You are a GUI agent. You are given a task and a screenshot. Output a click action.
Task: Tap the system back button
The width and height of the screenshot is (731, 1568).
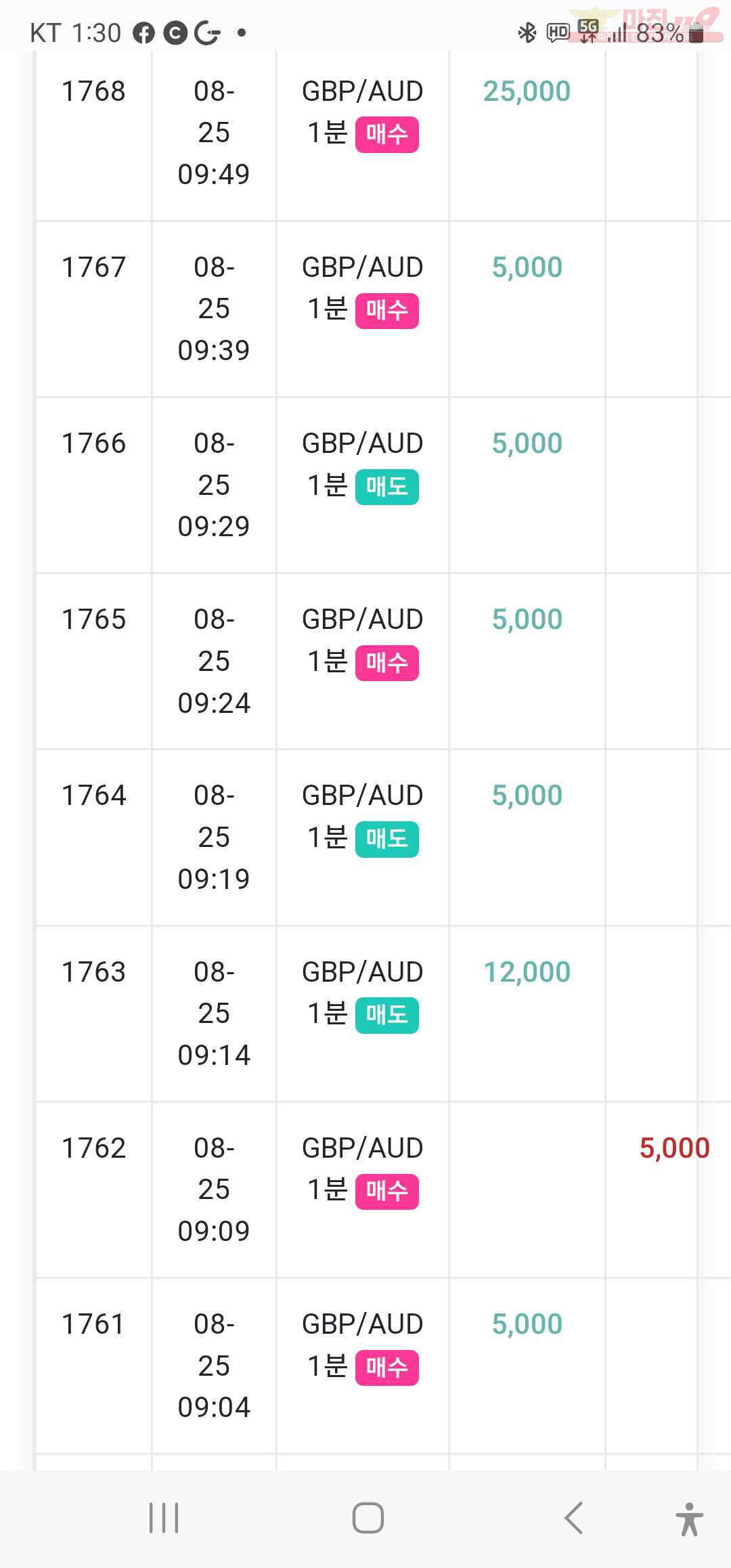(x=573, y=1518)
